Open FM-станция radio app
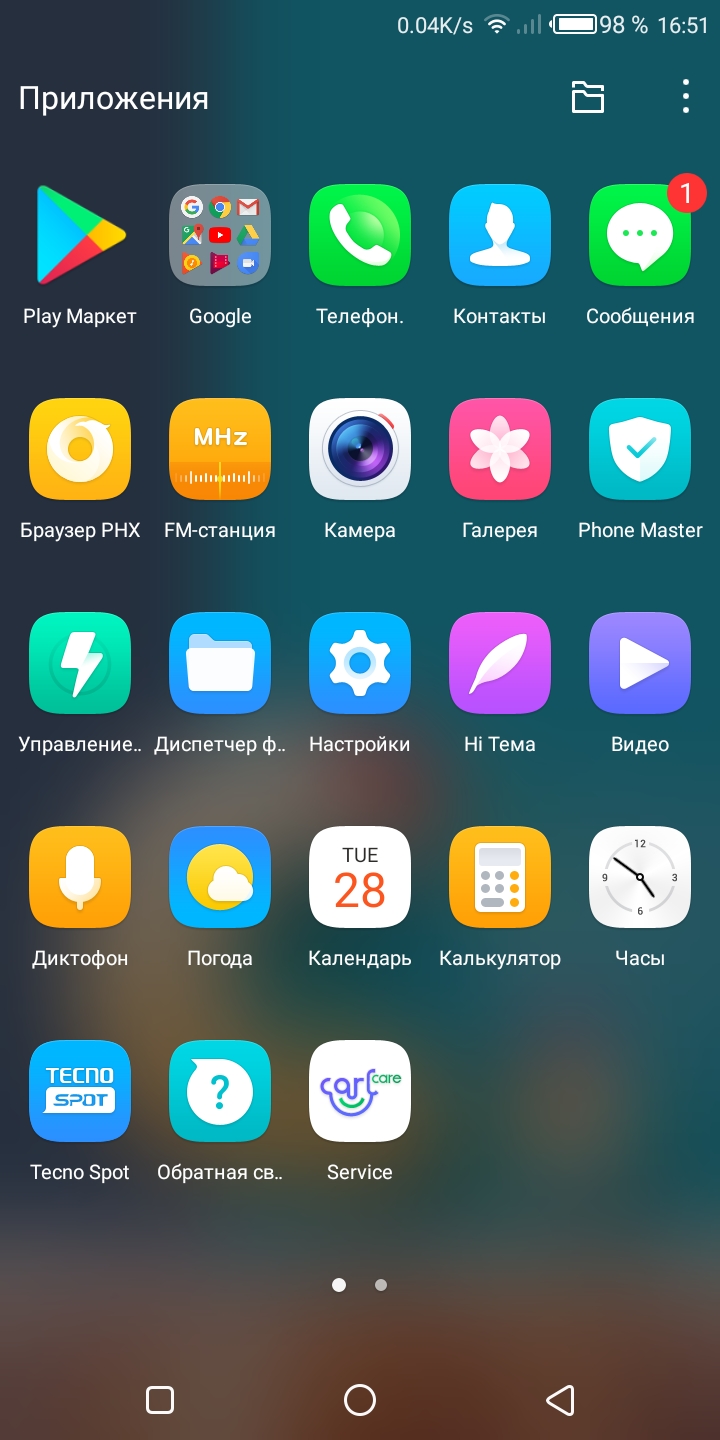 click(220, 449)
